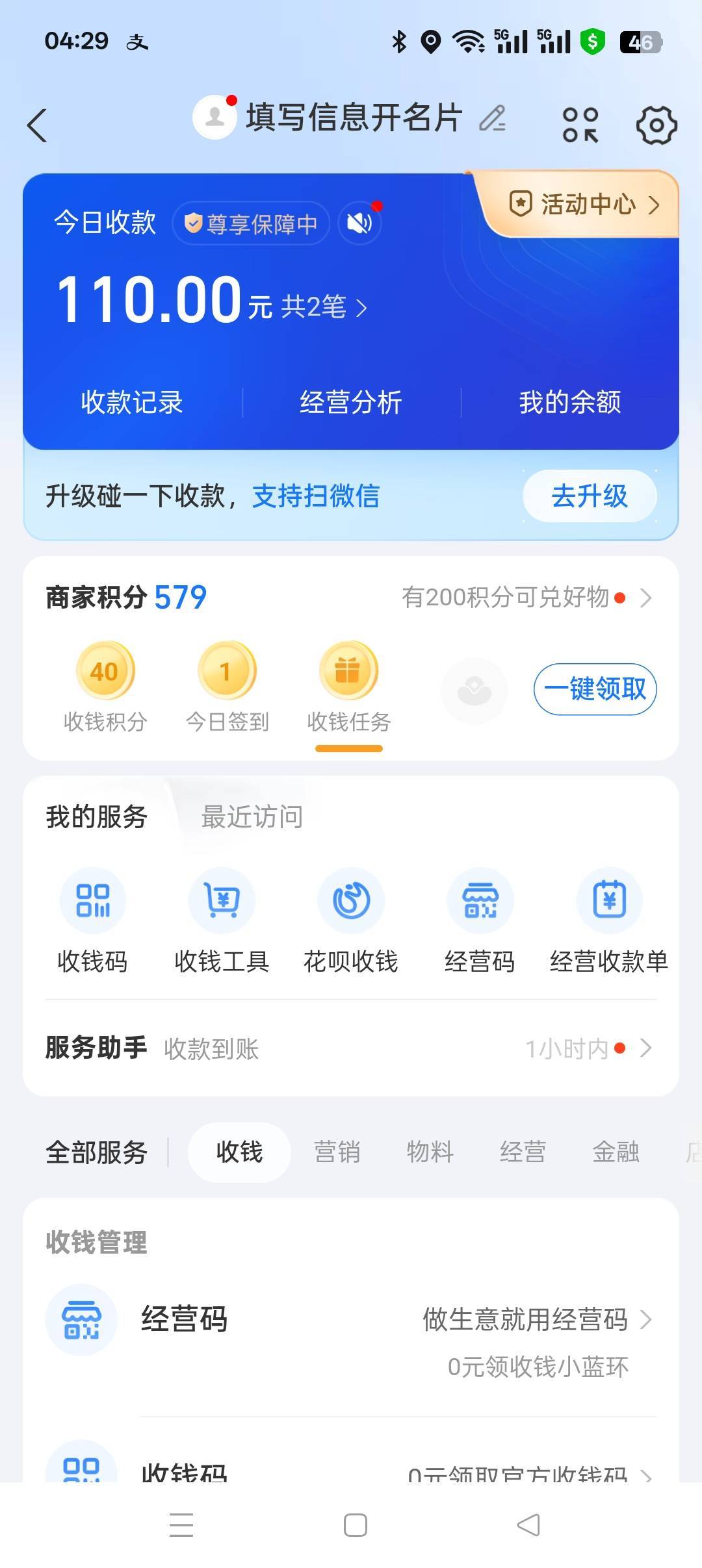Go back using the top-left arrow
This screenshot has height=1568, width=702.
point(38,125)
